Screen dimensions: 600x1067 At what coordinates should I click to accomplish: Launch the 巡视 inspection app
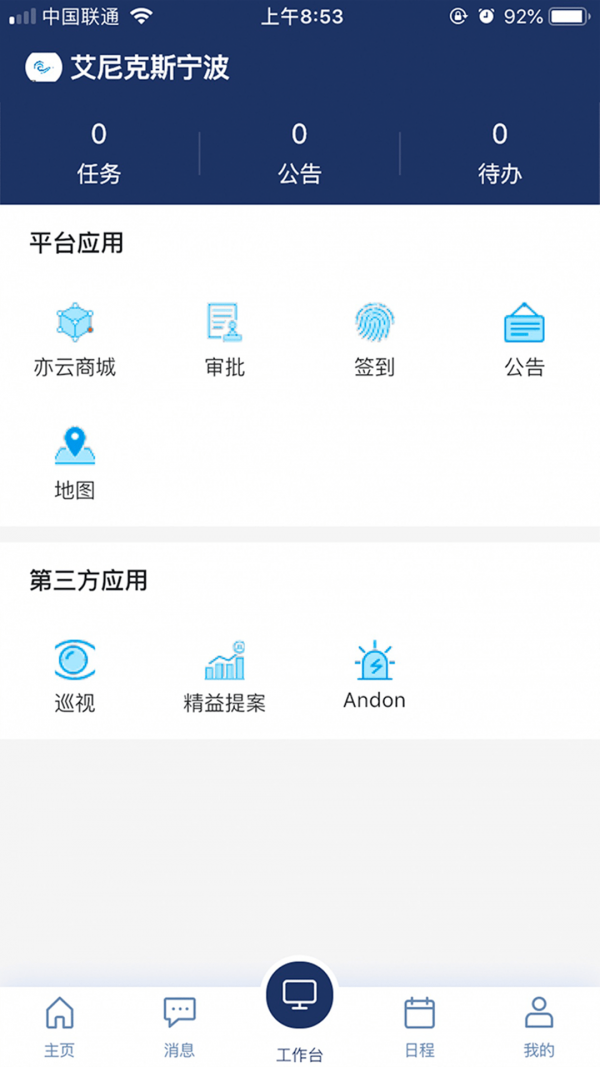(x=75, y=675)
